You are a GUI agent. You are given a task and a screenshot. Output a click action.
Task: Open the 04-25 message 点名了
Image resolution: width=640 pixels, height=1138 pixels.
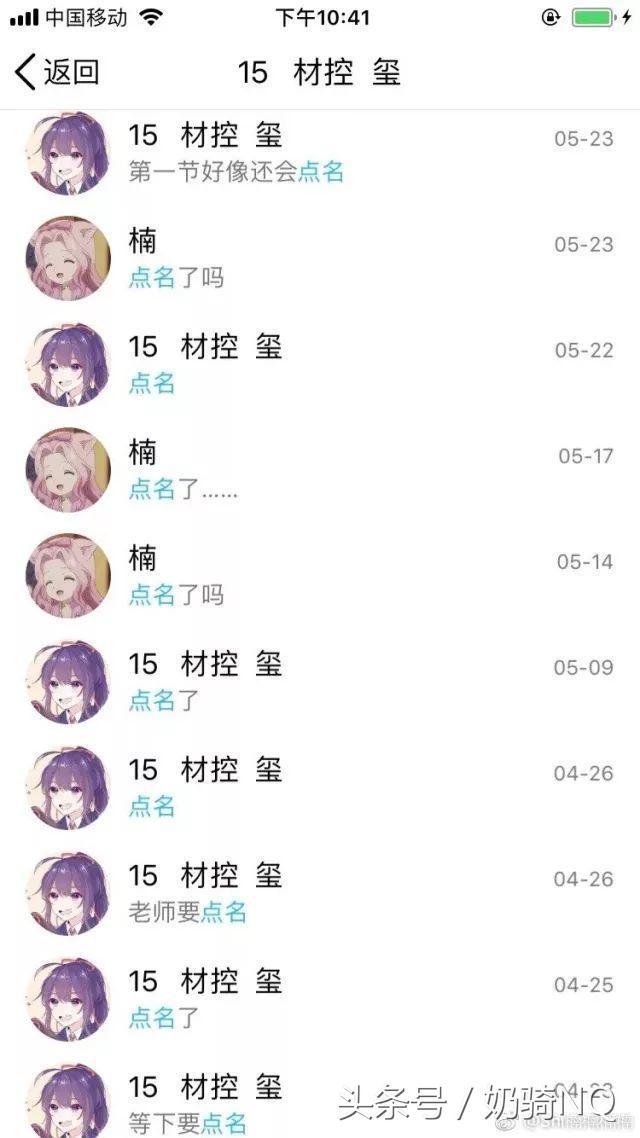tap(320, 999)
